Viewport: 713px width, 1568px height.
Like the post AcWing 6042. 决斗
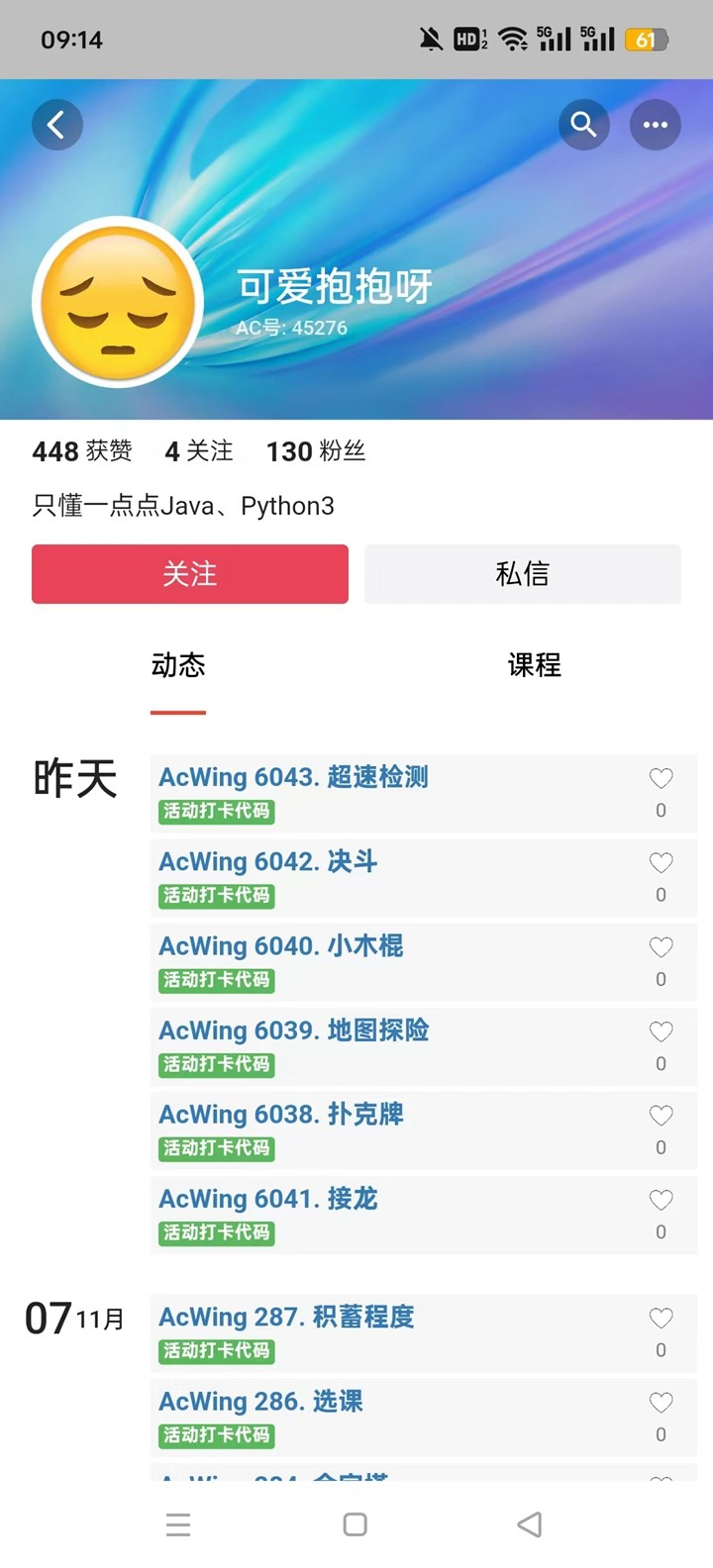(661, 862)
